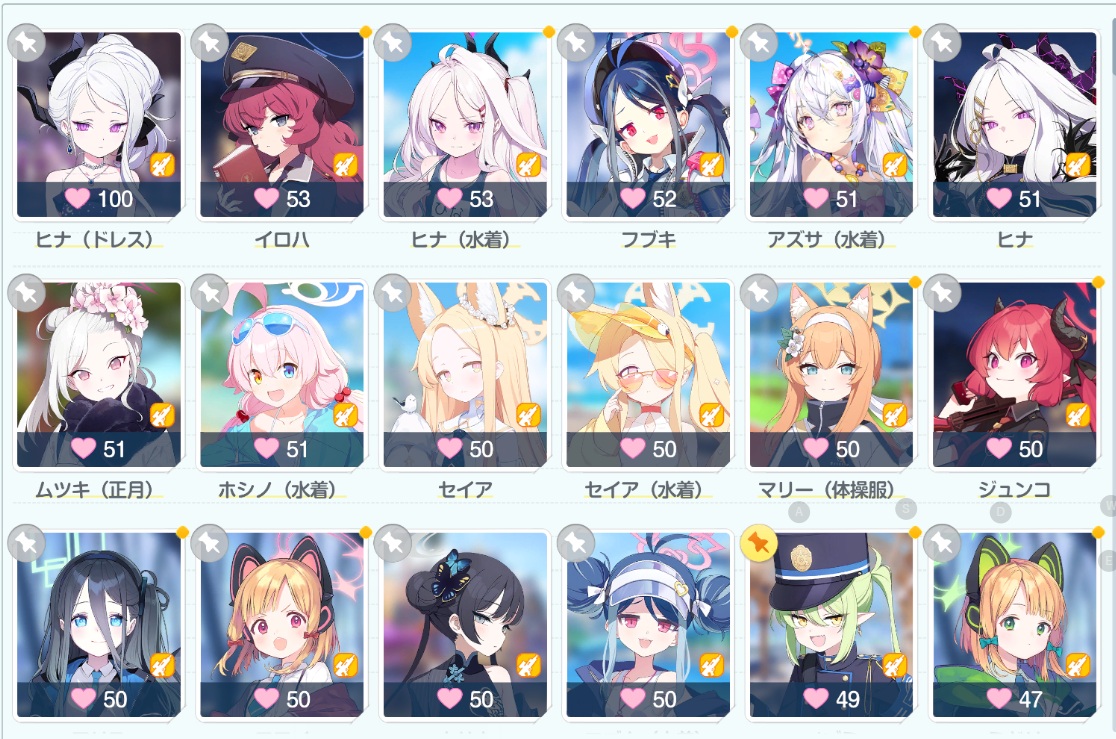The height and width of the screenshot is (739, 1116).
Task: Toggle the pin icon on イロハ's card
Action: 209,43
